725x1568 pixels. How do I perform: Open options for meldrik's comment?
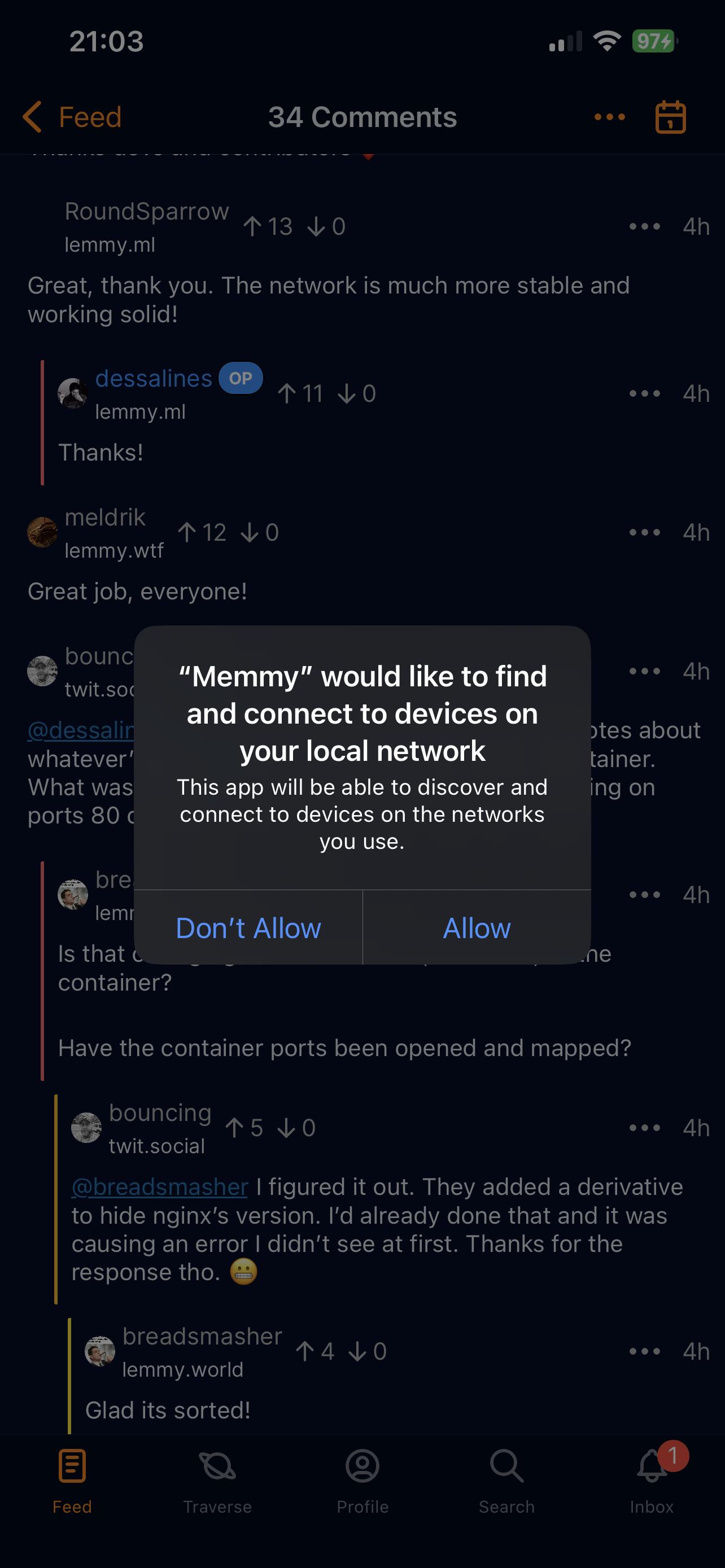pos(644,533)
